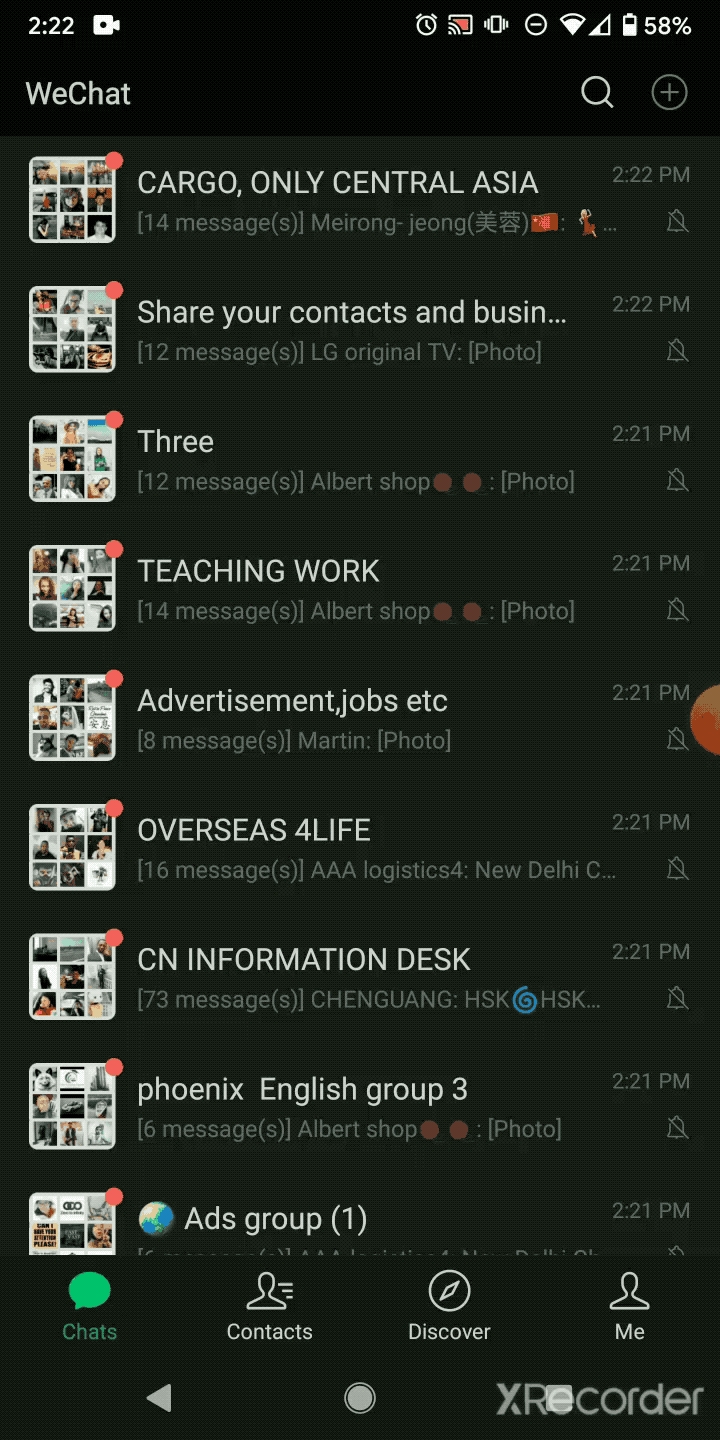Open phoenix English group 3 chat
Viewport: 720px width, 1440px height.
(360, 1107)
